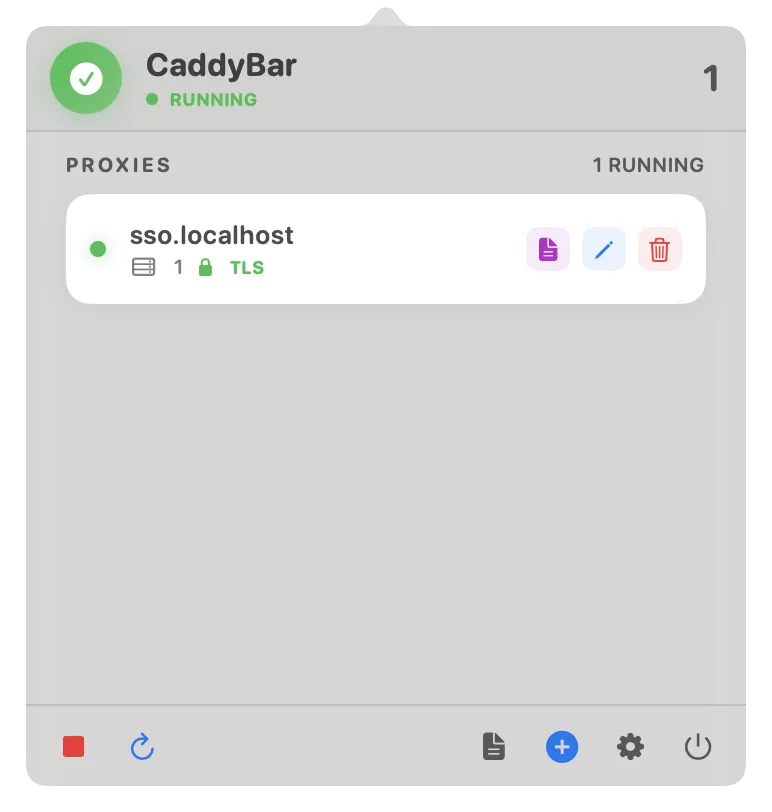The height and width of the screenshot is (812, 772).
Task: Add a new proxy with the plus button
Action: coord(561,745)
